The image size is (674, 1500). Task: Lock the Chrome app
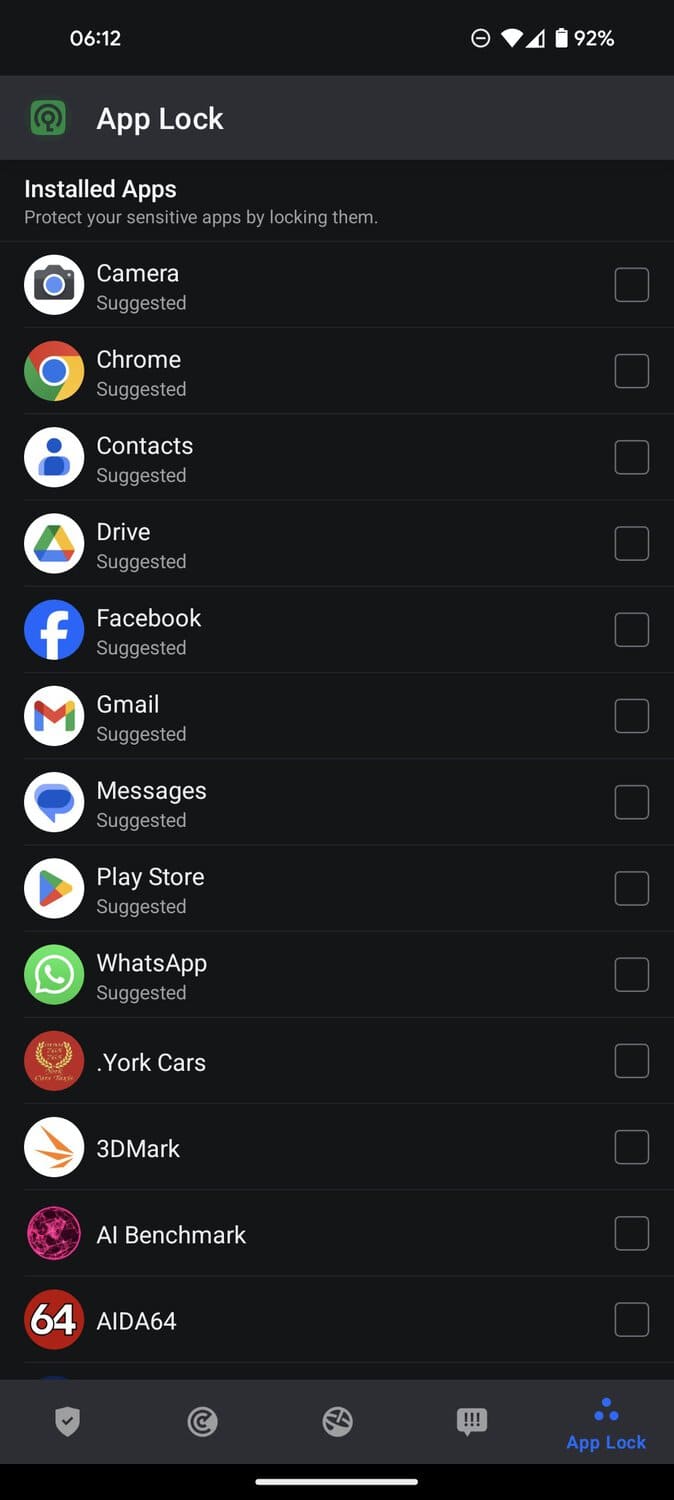(631, 371)
